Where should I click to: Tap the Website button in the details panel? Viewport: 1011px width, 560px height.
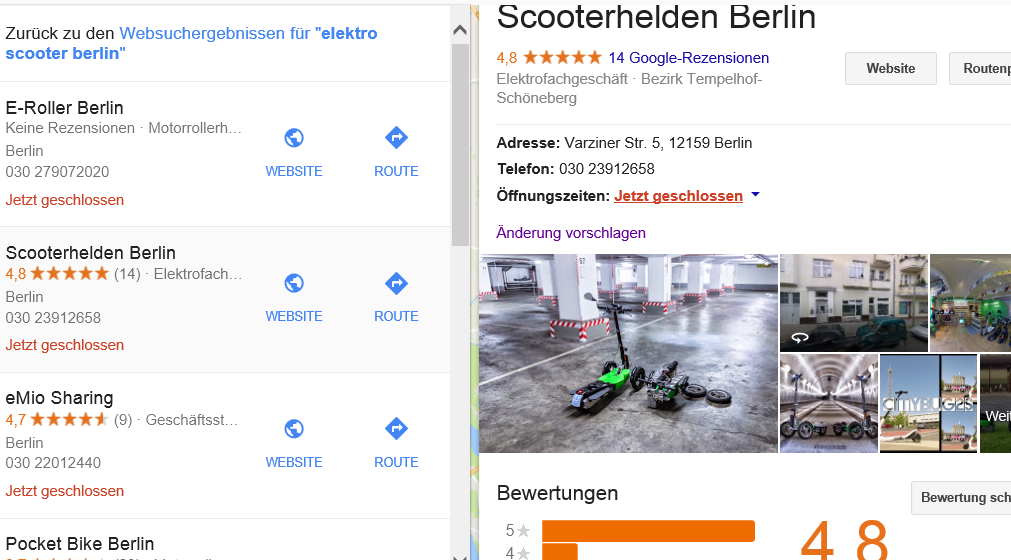pyautogui.click(x=890, y=69)
